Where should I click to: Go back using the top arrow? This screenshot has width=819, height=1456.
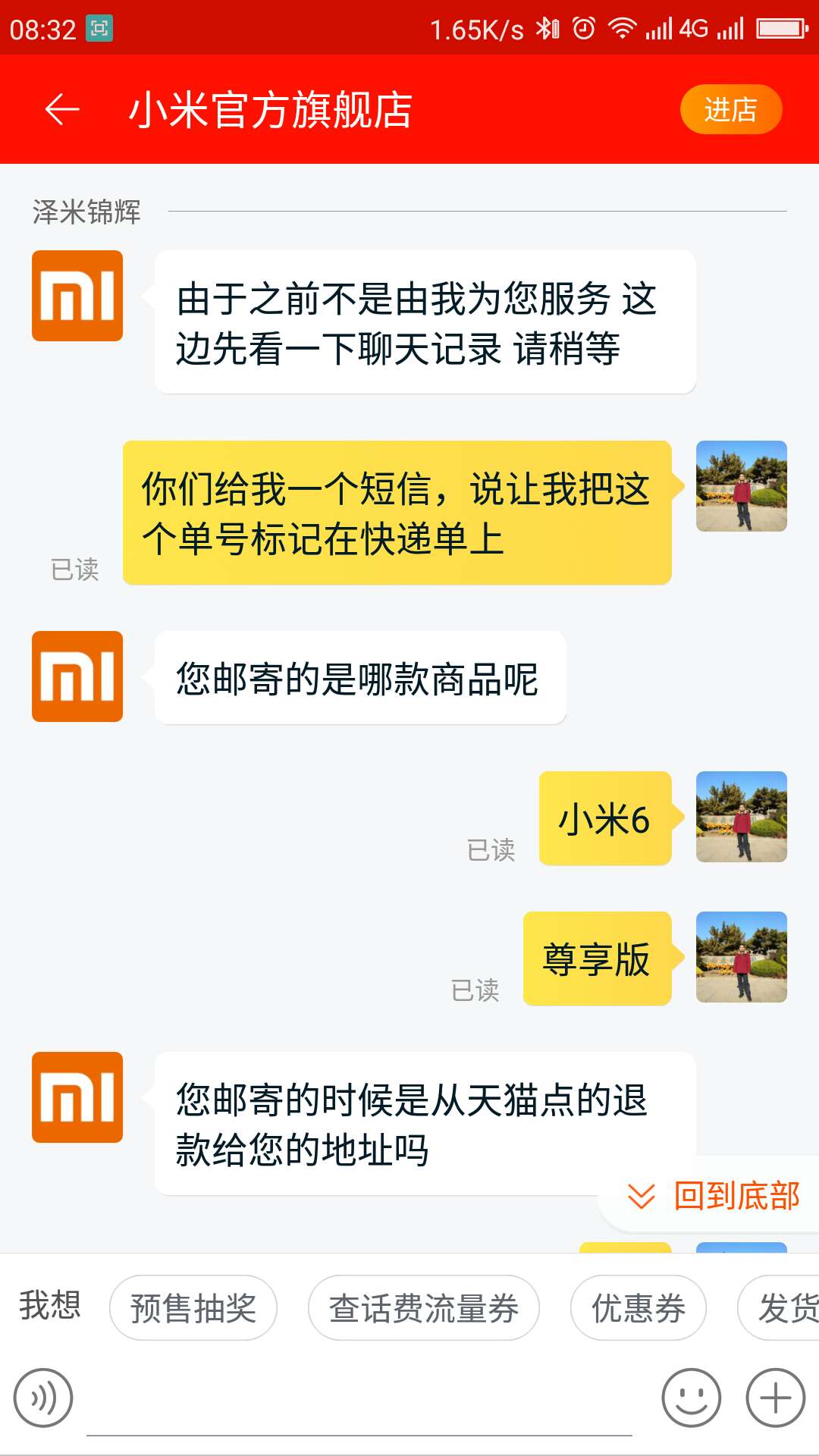(x=62, y=109)
